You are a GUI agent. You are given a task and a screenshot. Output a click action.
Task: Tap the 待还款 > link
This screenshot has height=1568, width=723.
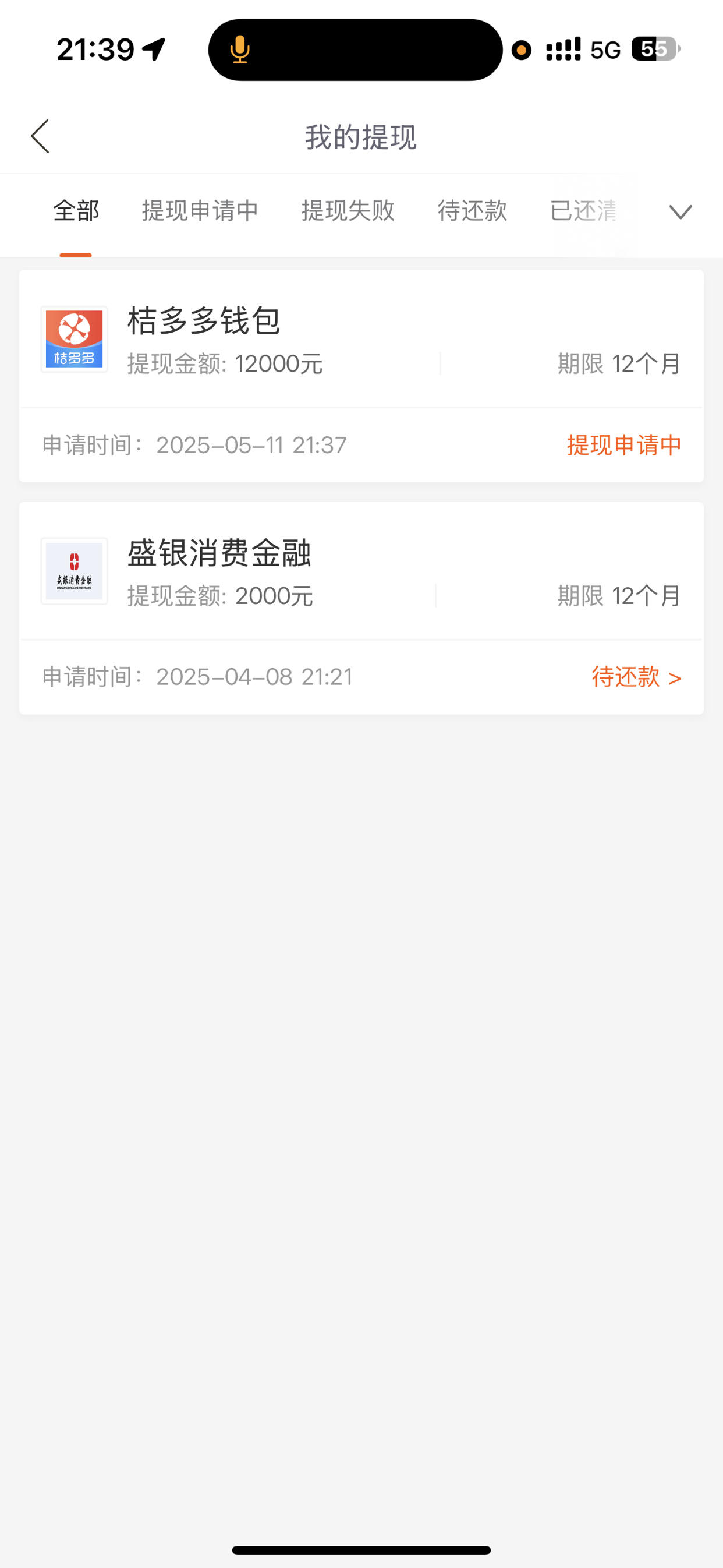click(x=637, y=677)
